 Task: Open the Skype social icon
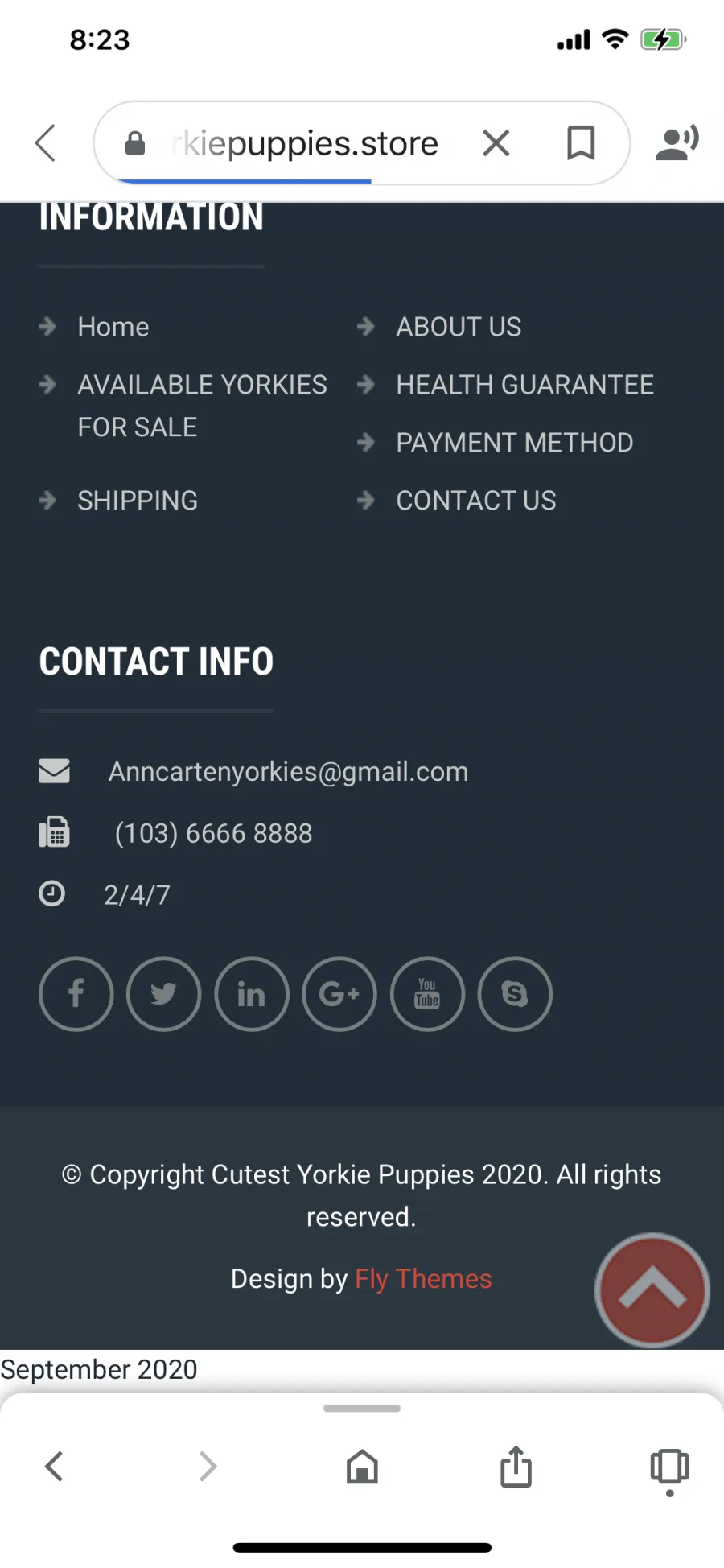(515, 994)
